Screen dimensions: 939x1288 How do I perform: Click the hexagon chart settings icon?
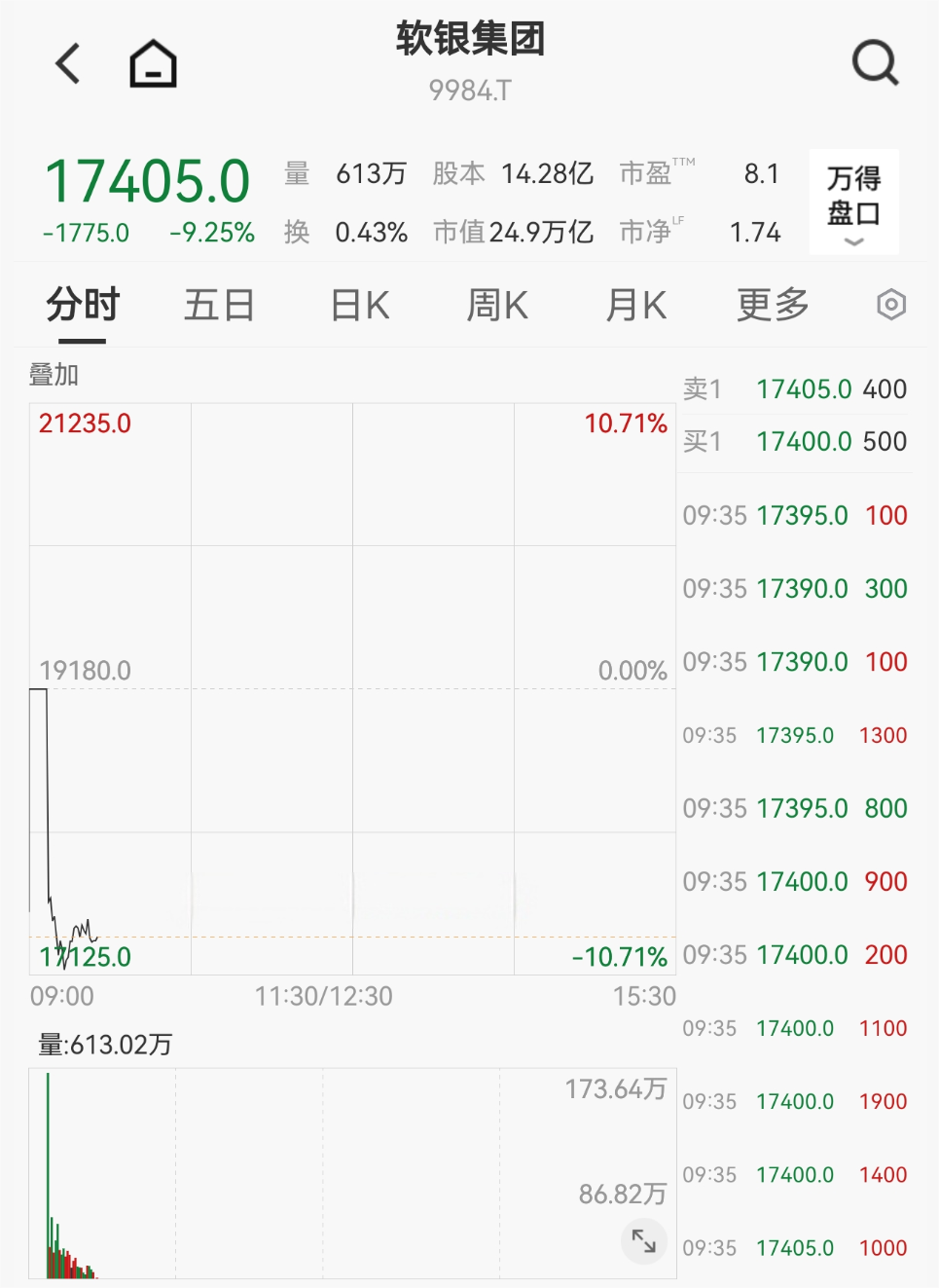tap(890, 305)
